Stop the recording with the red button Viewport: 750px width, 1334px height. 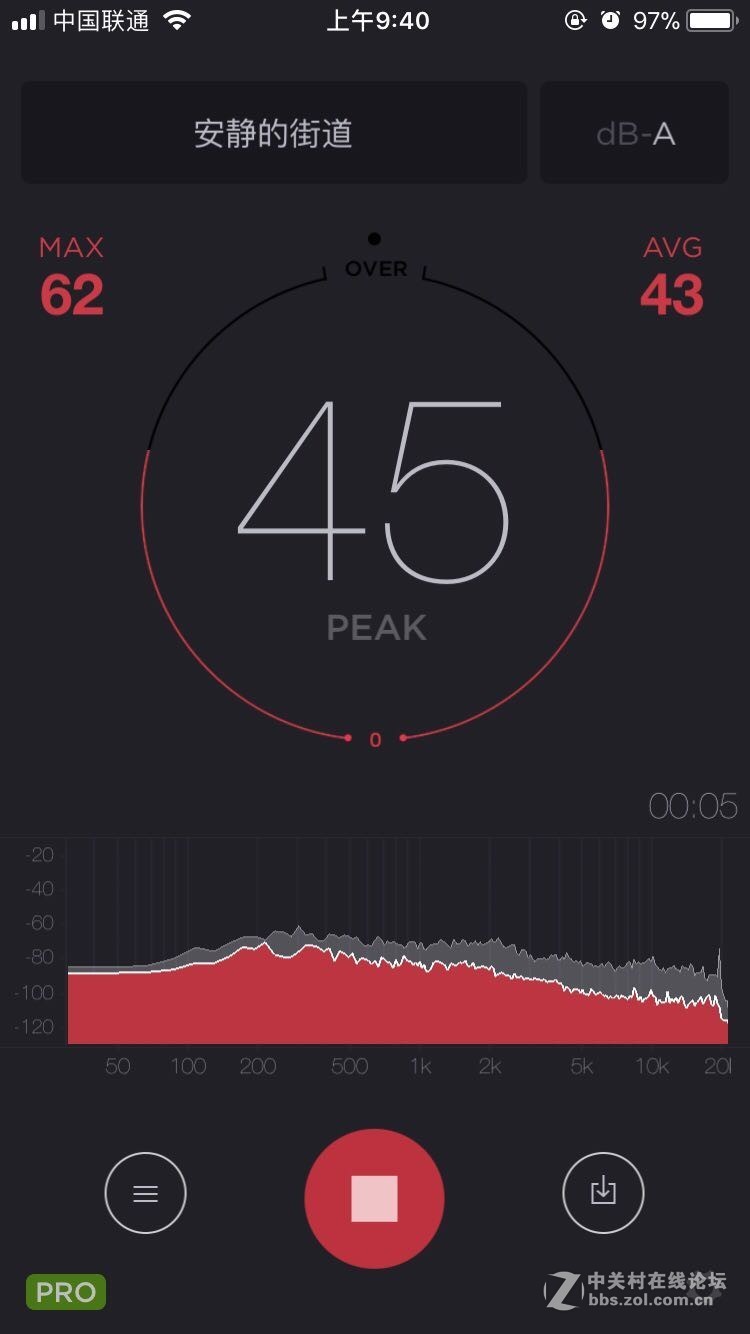374,1198
